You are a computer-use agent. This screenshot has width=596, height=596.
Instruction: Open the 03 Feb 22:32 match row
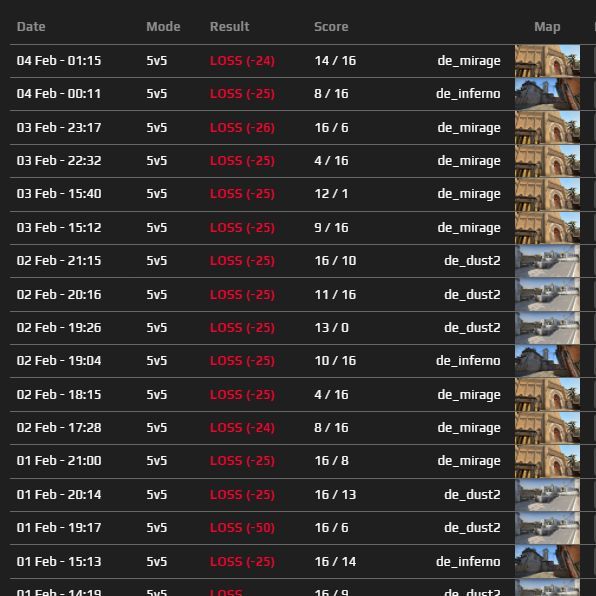point(303,161)
